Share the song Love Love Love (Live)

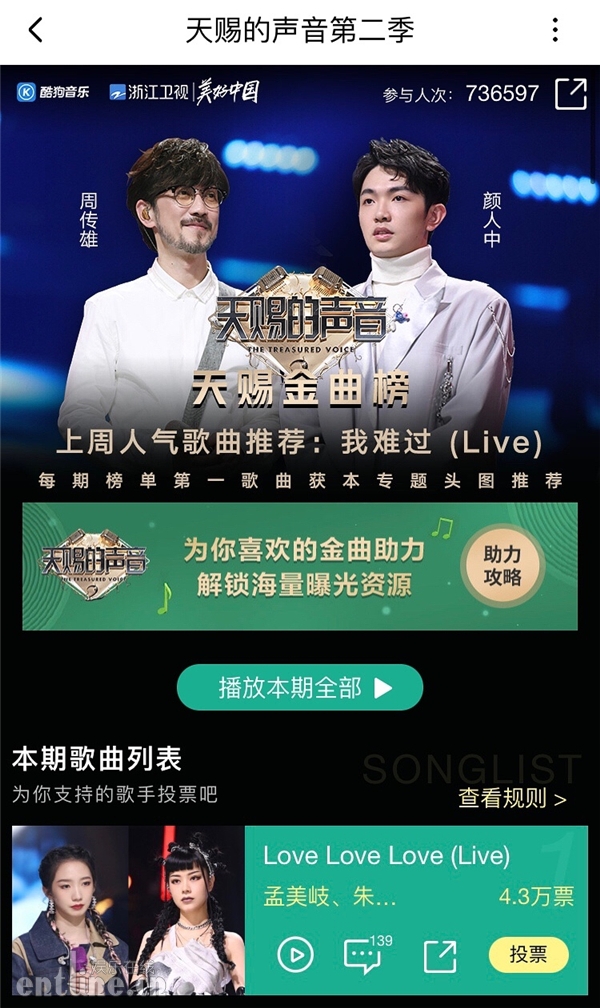click(x=441, y=956)
